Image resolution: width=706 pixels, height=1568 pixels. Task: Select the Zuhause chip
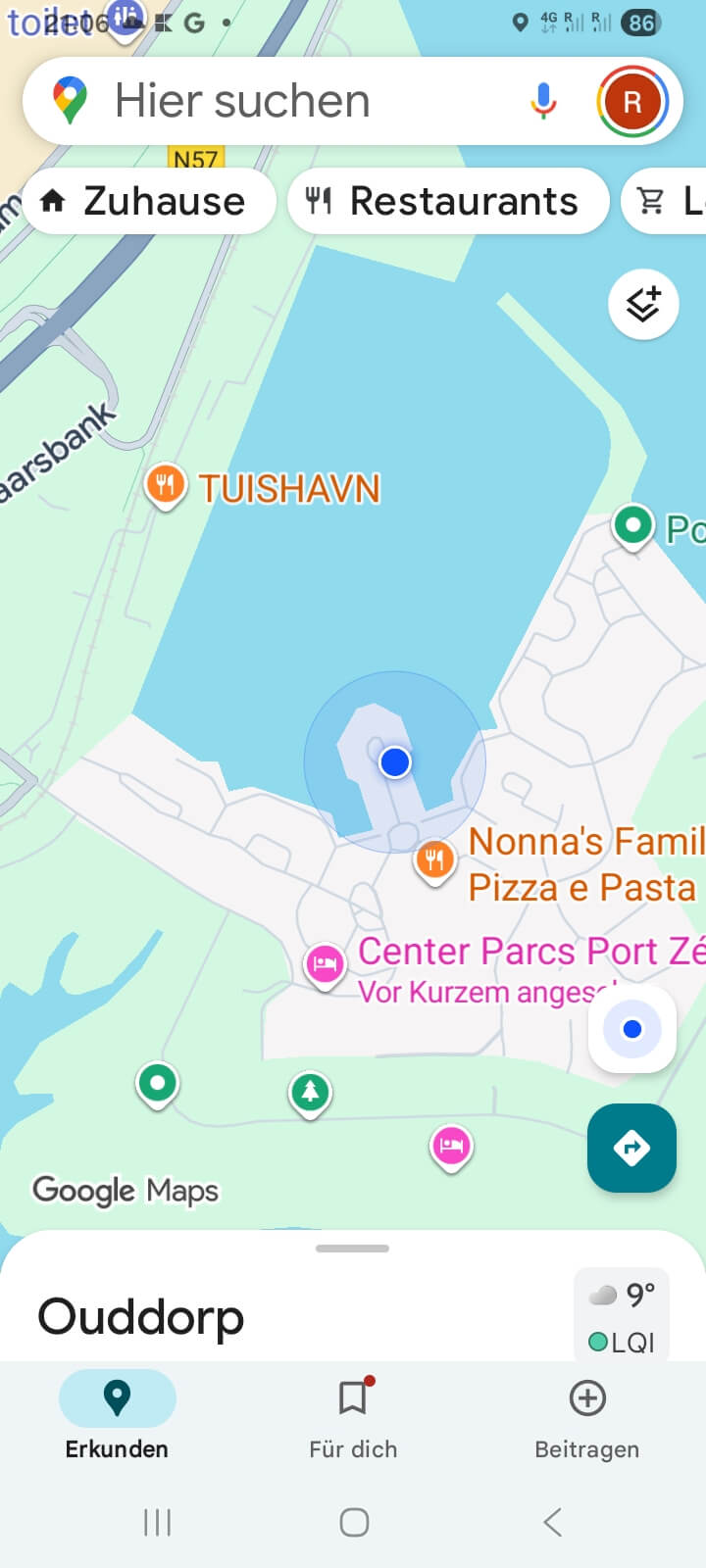coord(147,201)
